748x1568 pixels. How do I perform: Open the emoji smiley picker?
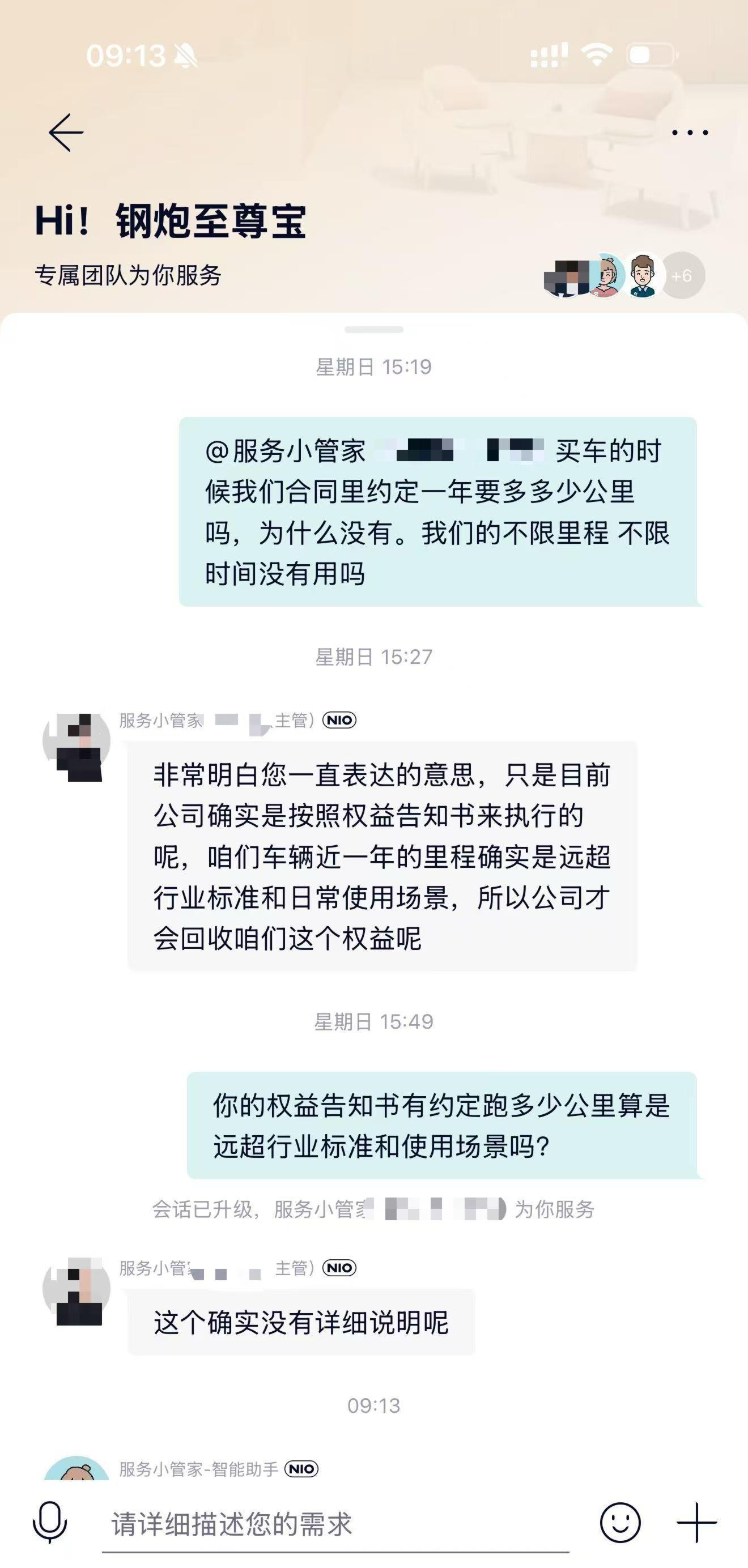point(620,1522)
